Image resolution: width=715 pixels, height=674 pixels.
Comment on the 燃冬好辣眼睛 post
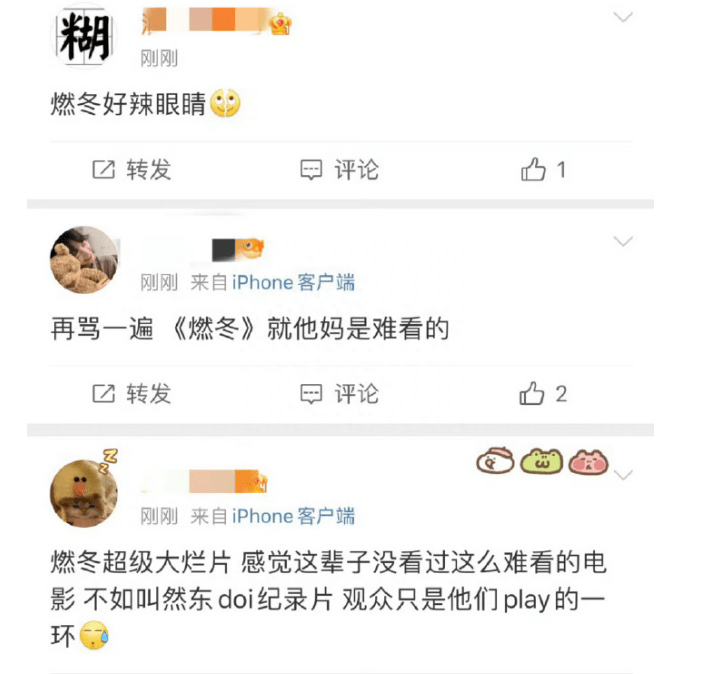click(340, 170)
